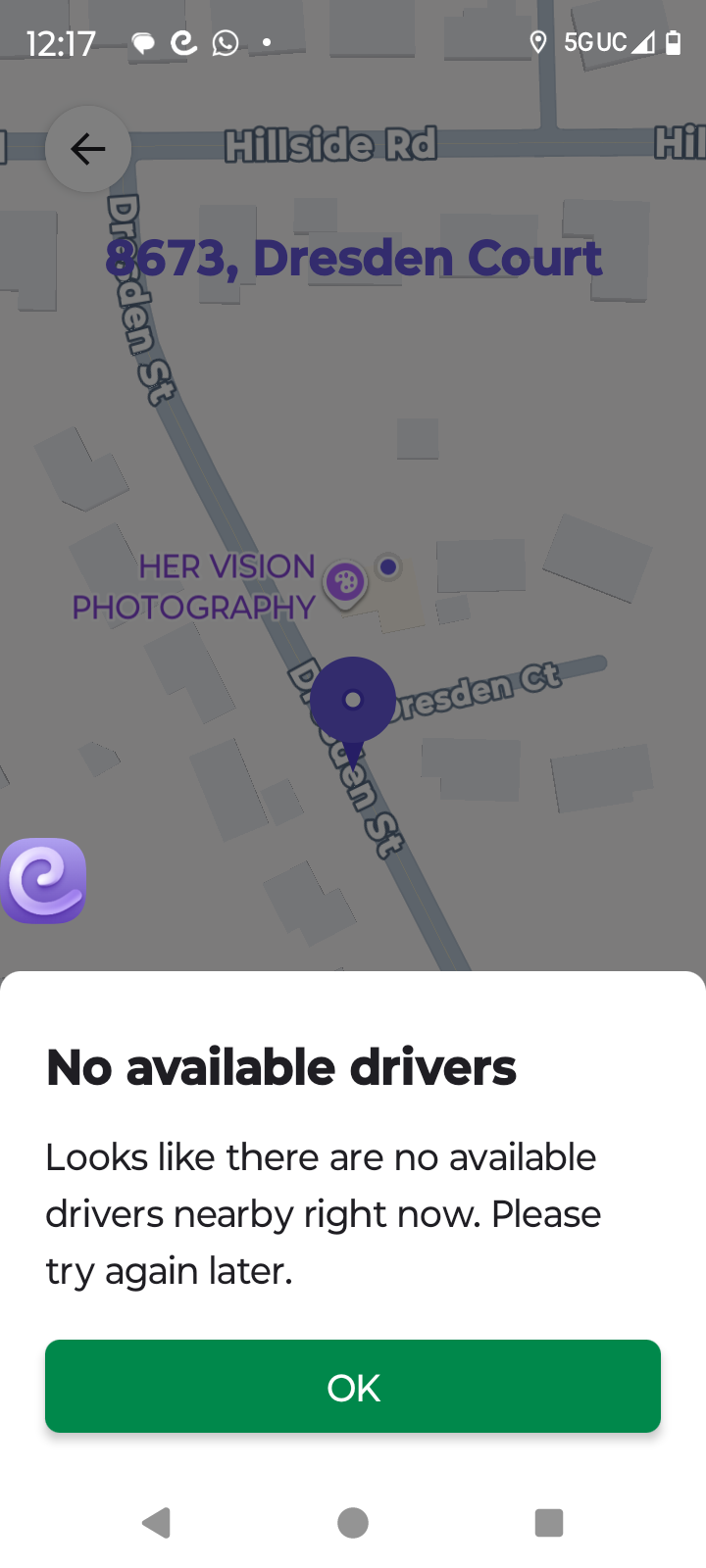The width and height of the screenshot is (706, 1568).
Task: Confirm the no available drivers dialog with OK
Action: [353, 1386]
